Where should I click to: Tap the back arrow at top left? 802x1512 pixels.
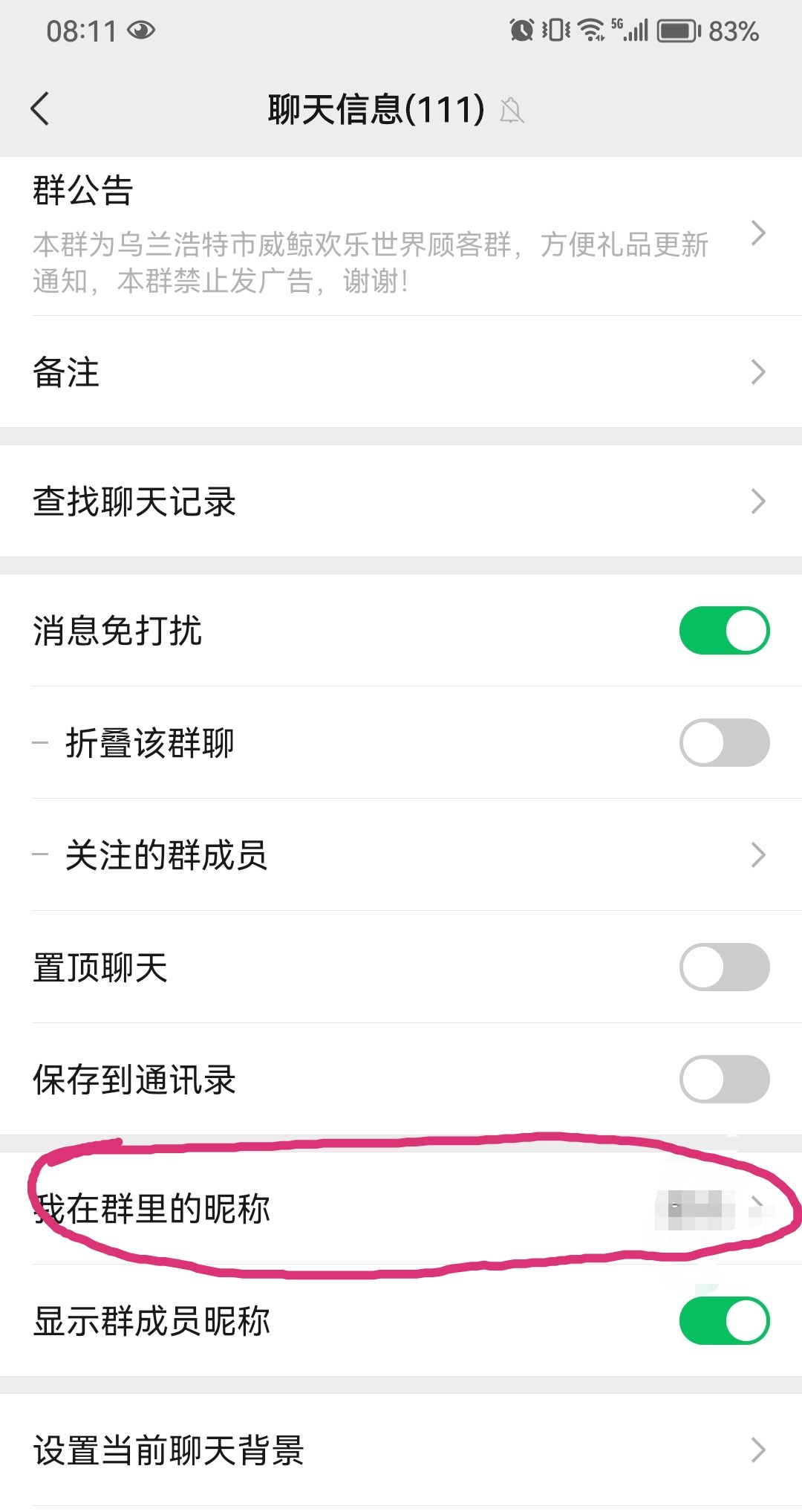41,108
